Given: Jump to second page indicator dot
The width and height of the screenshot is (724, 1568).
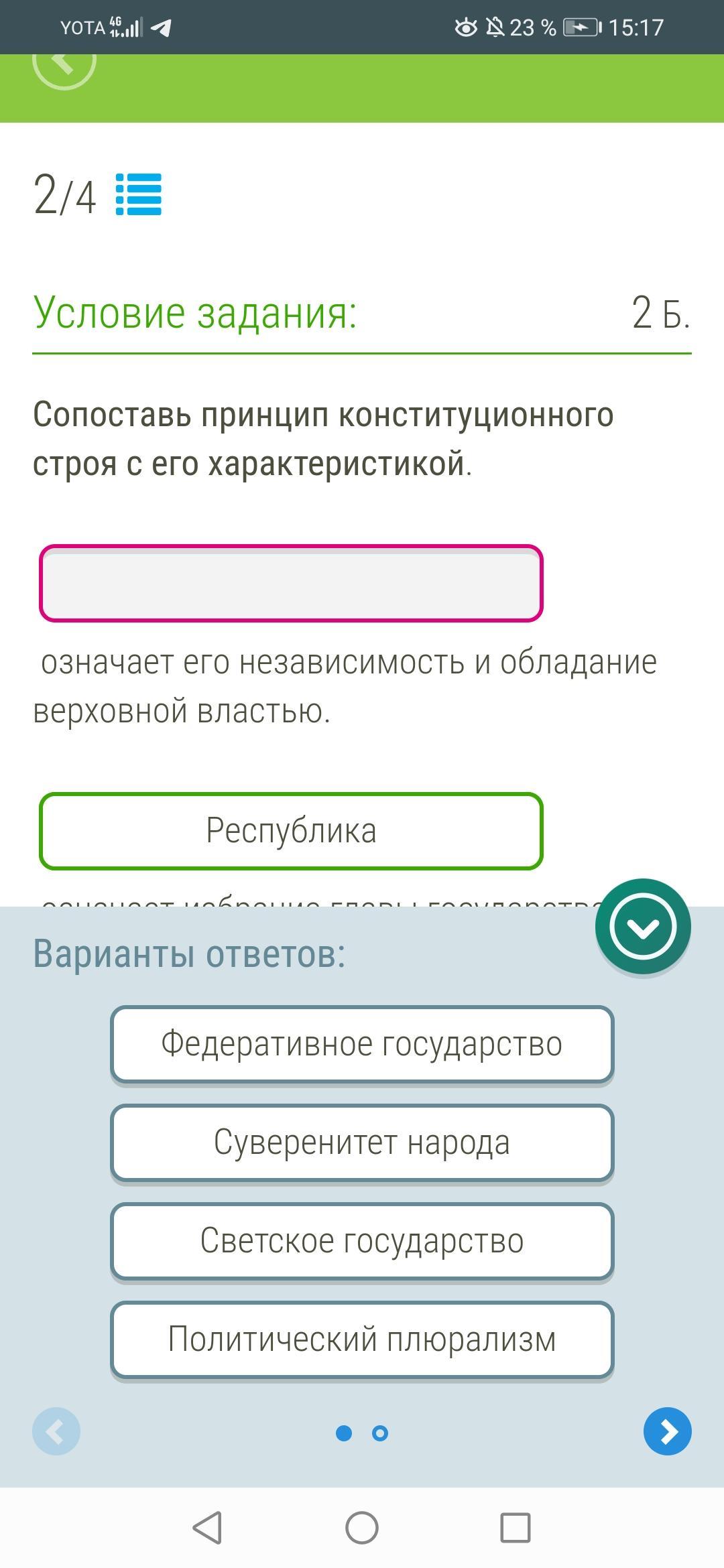Looking at the screenshot, I should coord(380,1433).
